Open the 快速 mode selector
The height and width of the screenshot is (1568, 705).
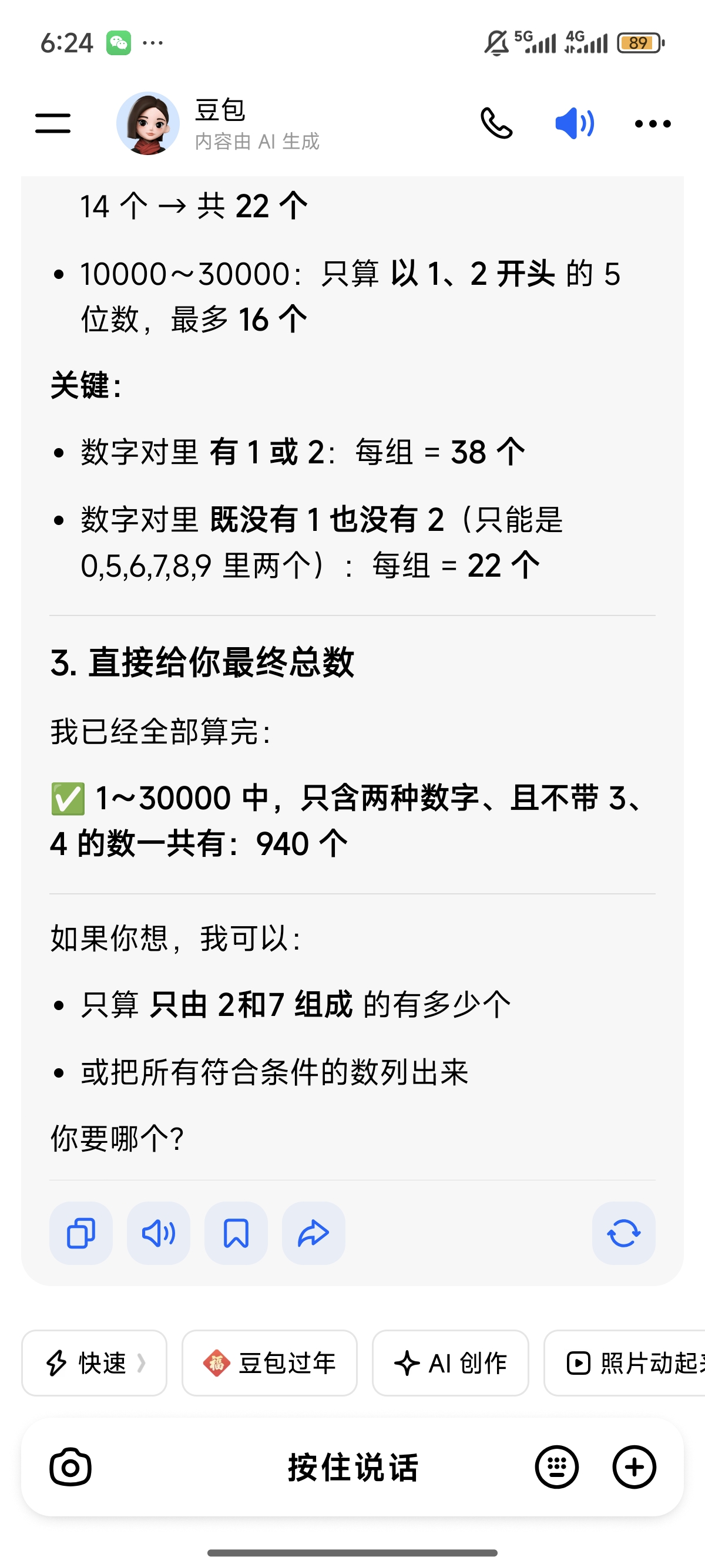click(x=95, y=1363)
